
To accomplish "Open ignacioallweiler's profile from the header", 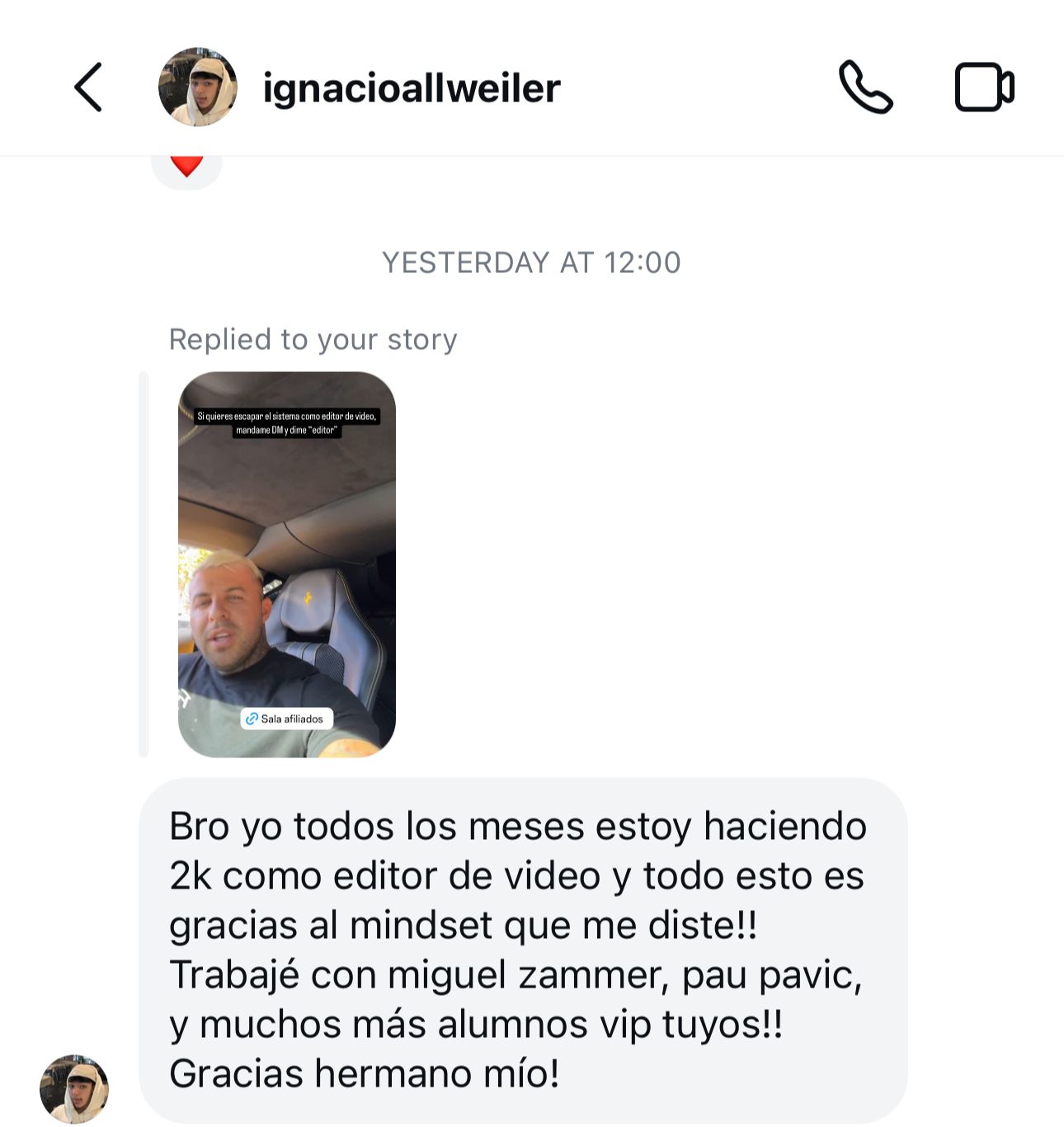I will coord(411,88).
